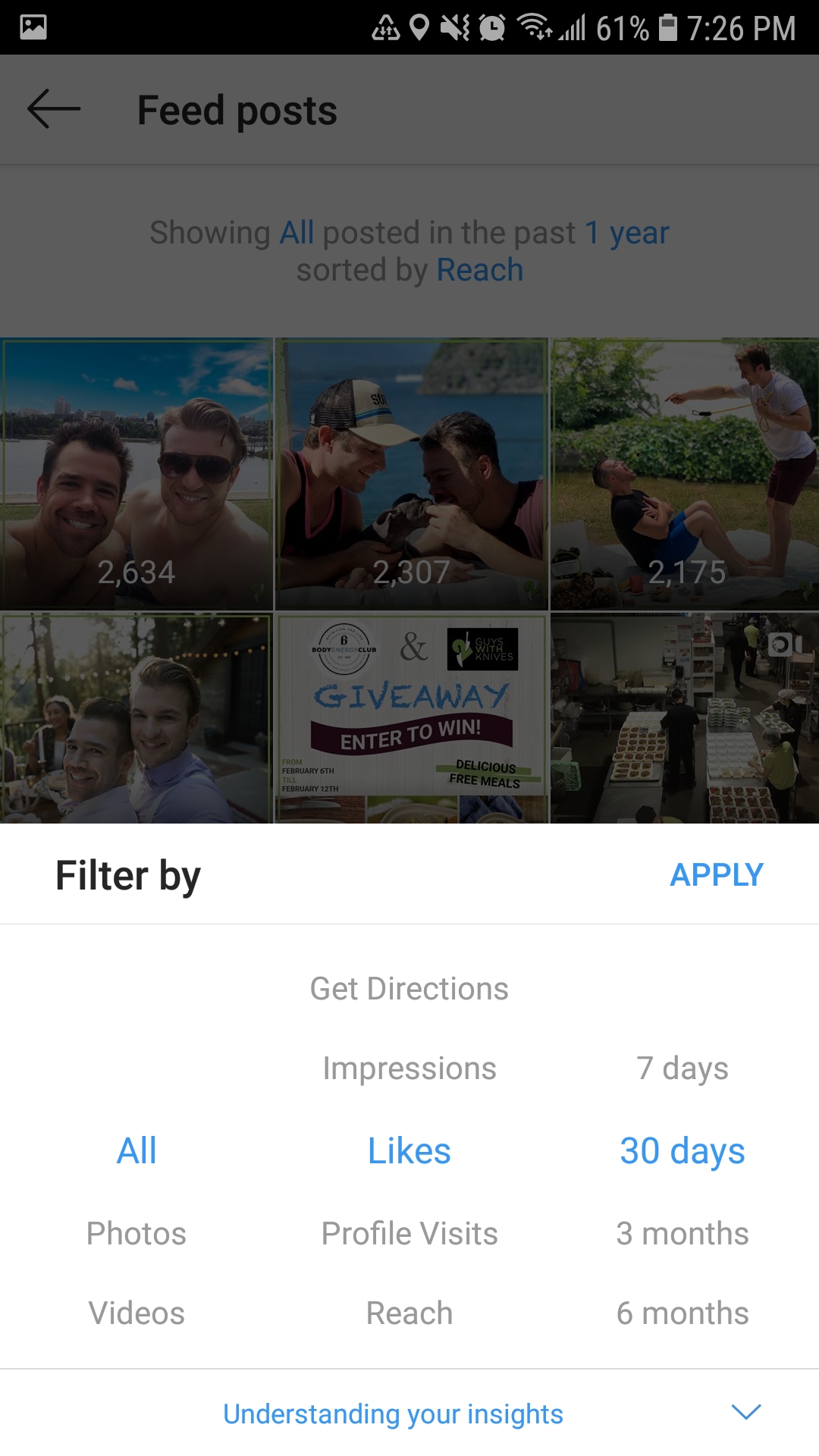Select the 30 days time range
Screen dimensions: 819x1456
click(x=682, y=1151)
